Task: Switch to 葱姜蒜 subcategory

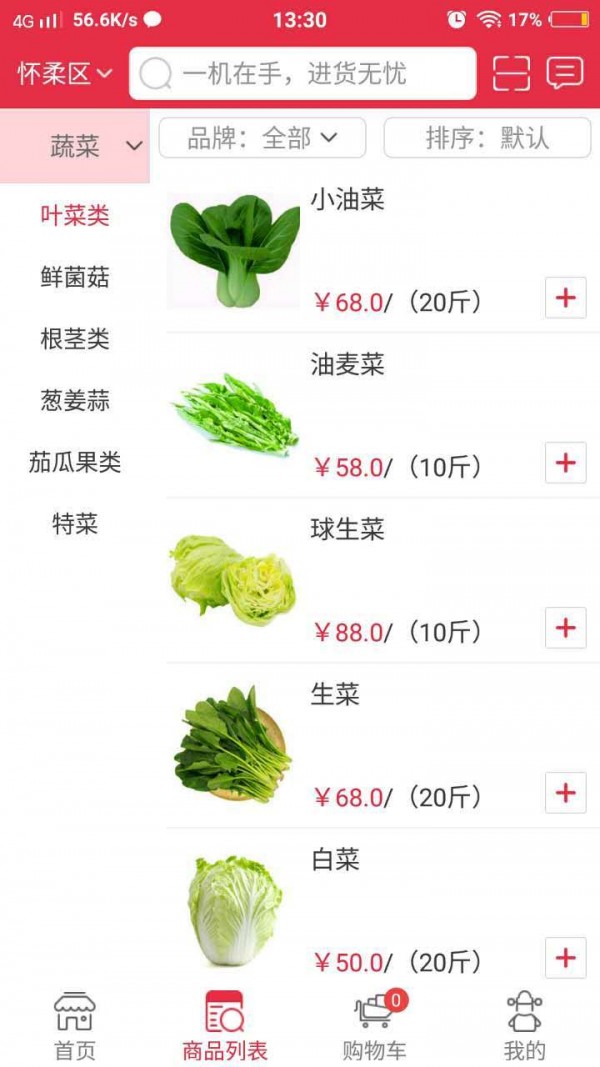Action: coord(75,401)
